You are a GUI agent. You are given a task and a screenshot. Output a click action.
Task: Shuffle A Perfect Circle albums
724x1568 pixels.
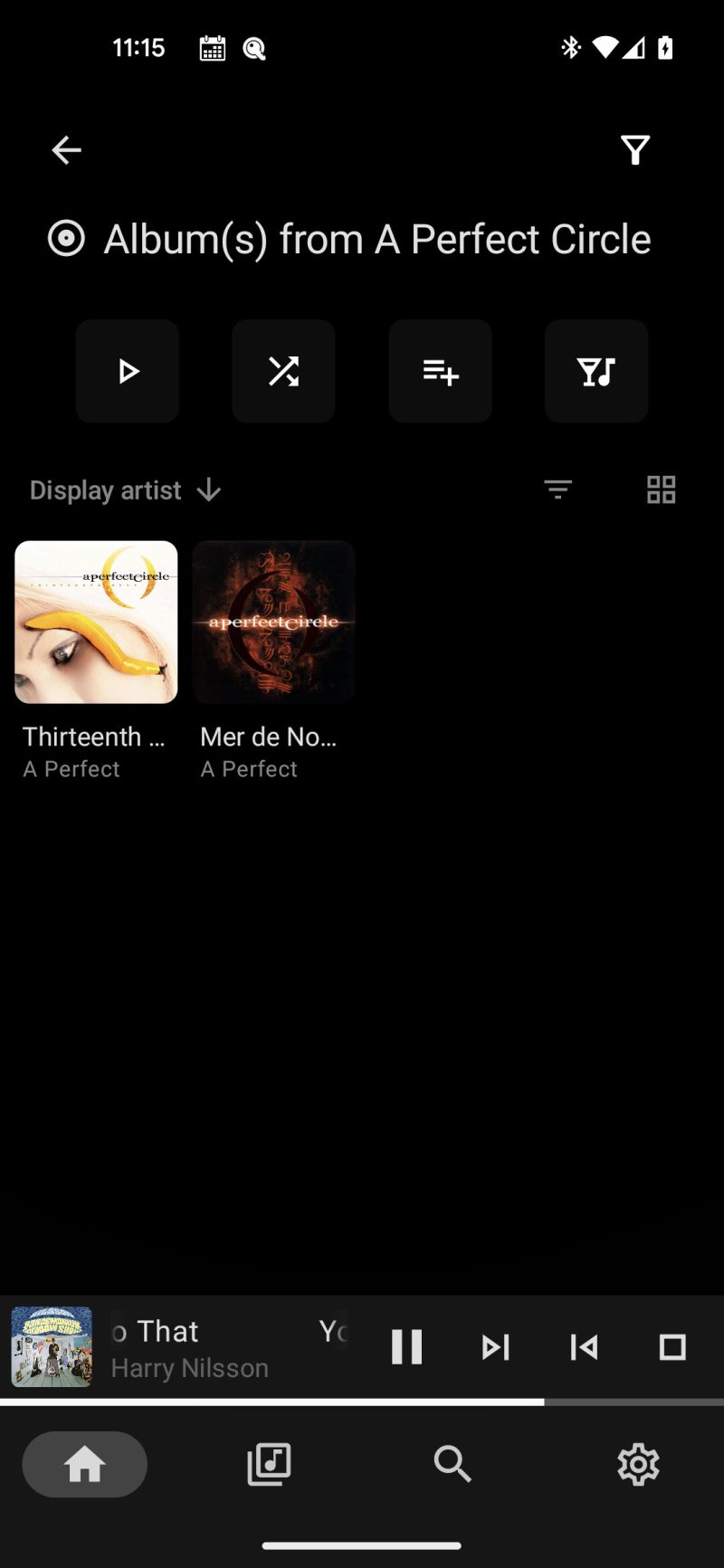(x=283, y=371)
